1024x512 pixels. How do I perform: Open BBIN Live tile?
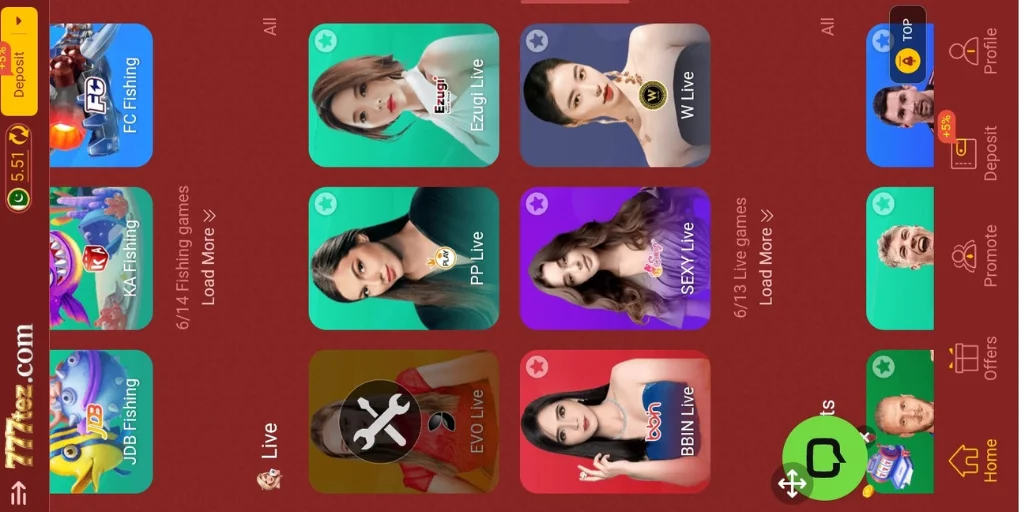pos(615,421)
